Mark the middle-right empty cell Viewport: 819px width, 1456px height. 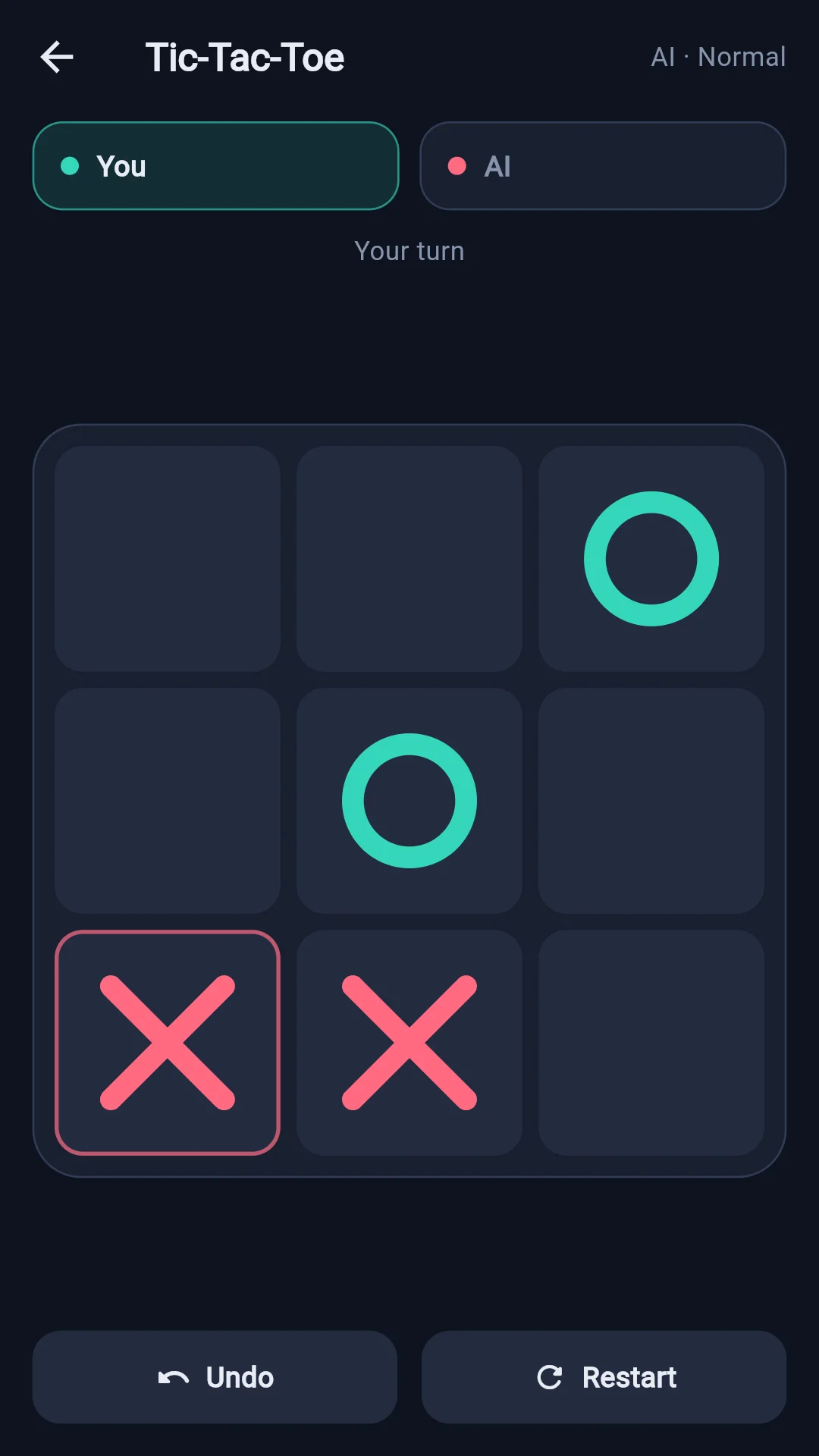click(651, 801)
